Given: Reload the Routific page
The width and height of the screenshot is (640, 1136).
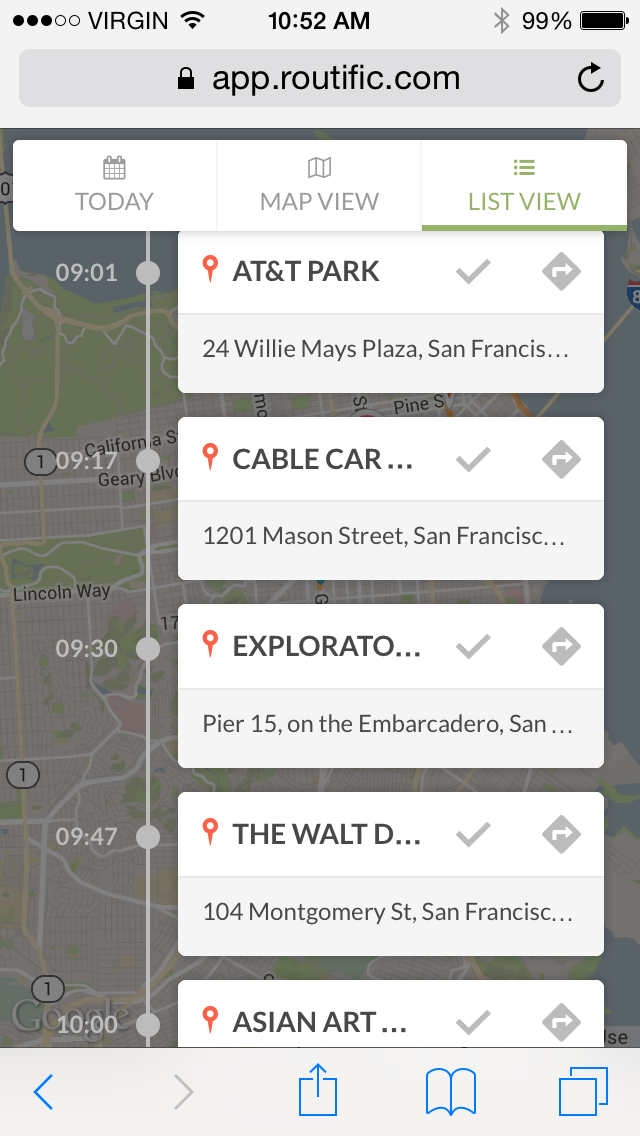Looking at the screenshot, I should tap(591, 78).
